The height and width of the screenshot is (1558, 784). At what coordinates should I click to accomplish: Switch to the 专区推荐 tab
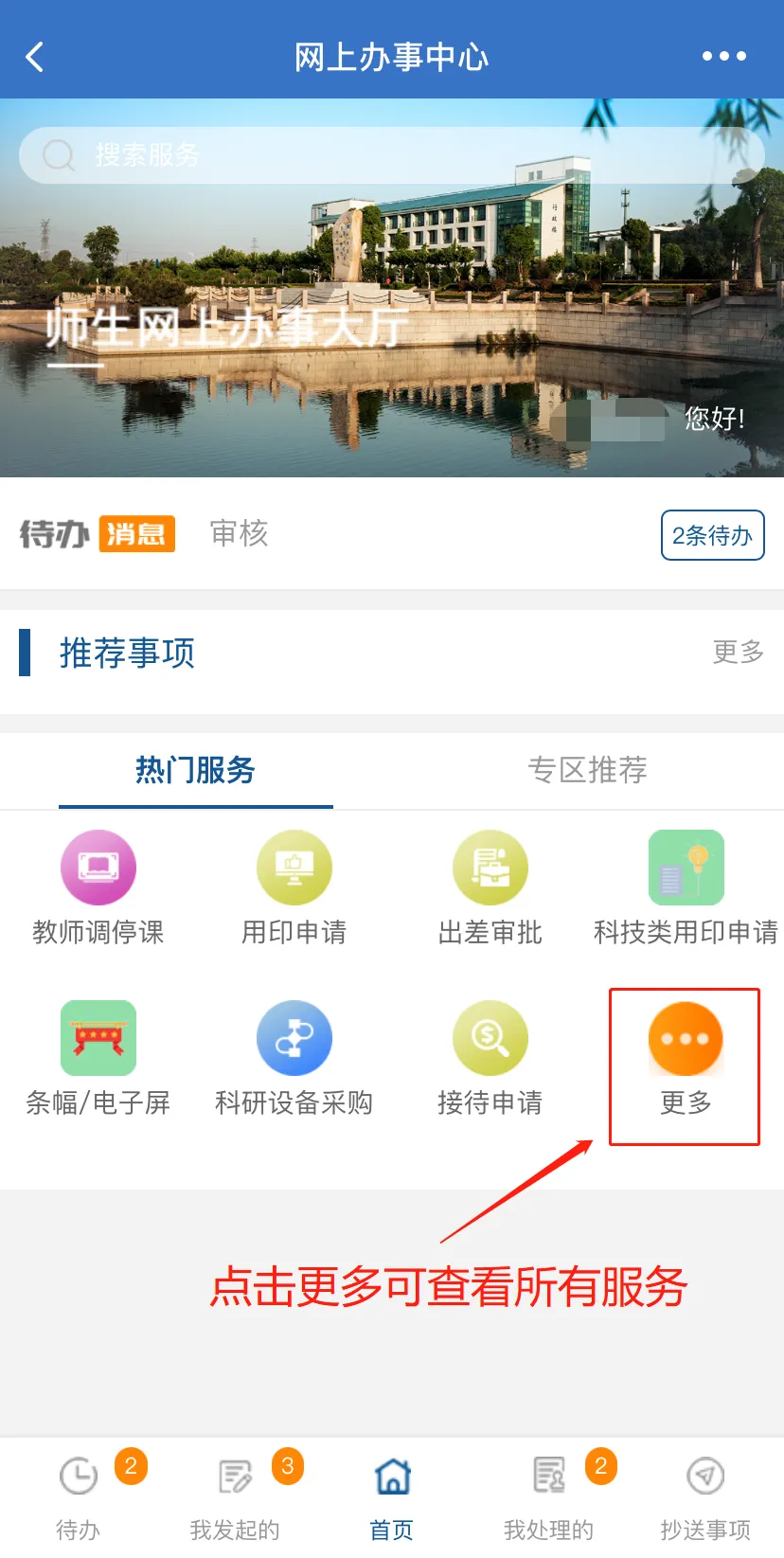[x=587, y=770]
